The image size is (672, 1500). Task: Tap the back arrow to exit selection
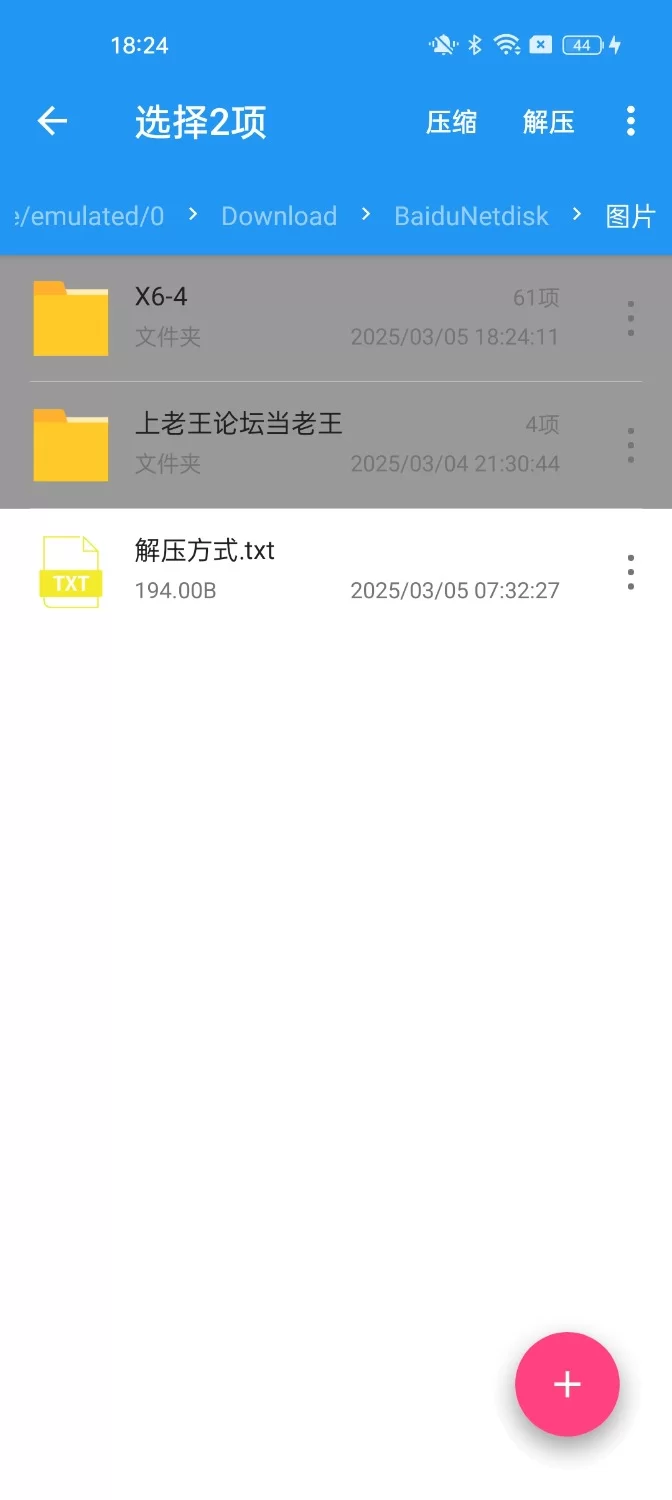(x=52, y=122)
